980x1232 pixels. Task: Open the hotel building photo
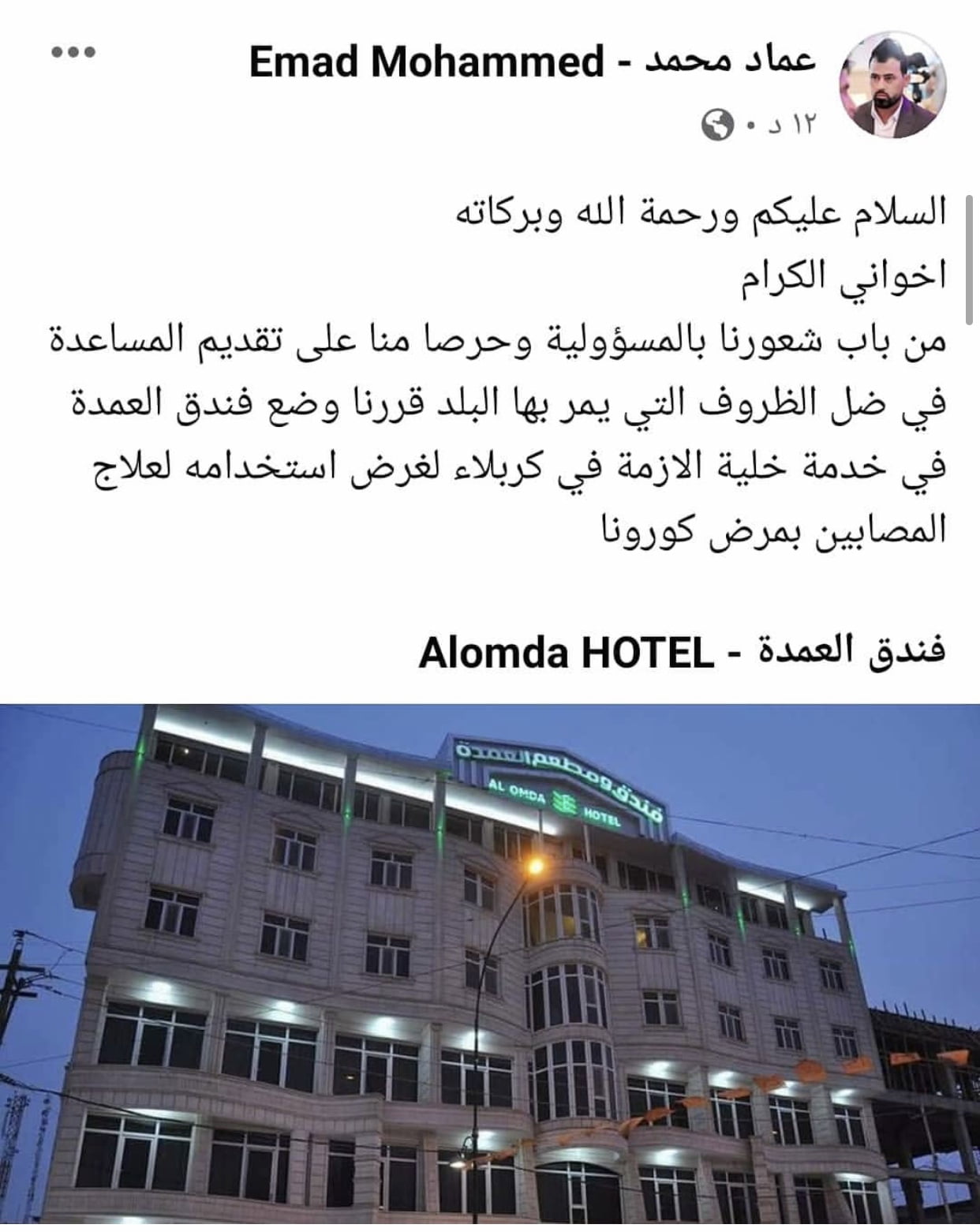click(490, 967)
